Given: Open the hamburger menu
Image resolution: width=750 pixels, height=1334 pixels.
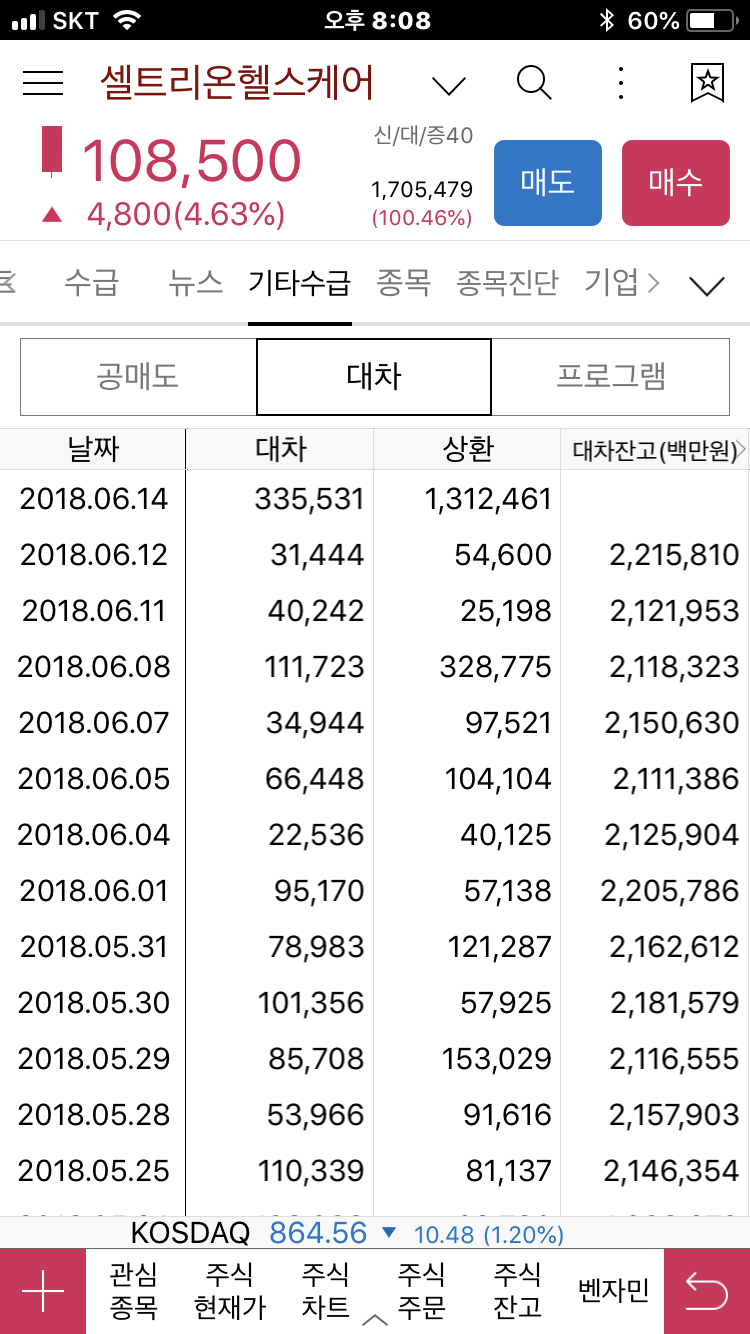Looking at the screenshot, I should (x=43, y=83).
